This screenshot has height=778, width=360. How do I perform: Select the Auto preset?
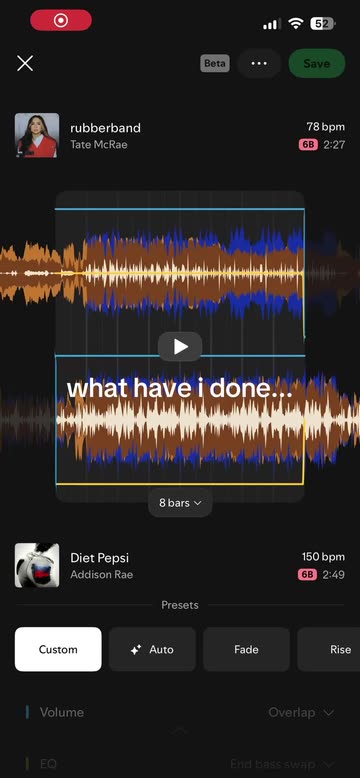[152, 649]
